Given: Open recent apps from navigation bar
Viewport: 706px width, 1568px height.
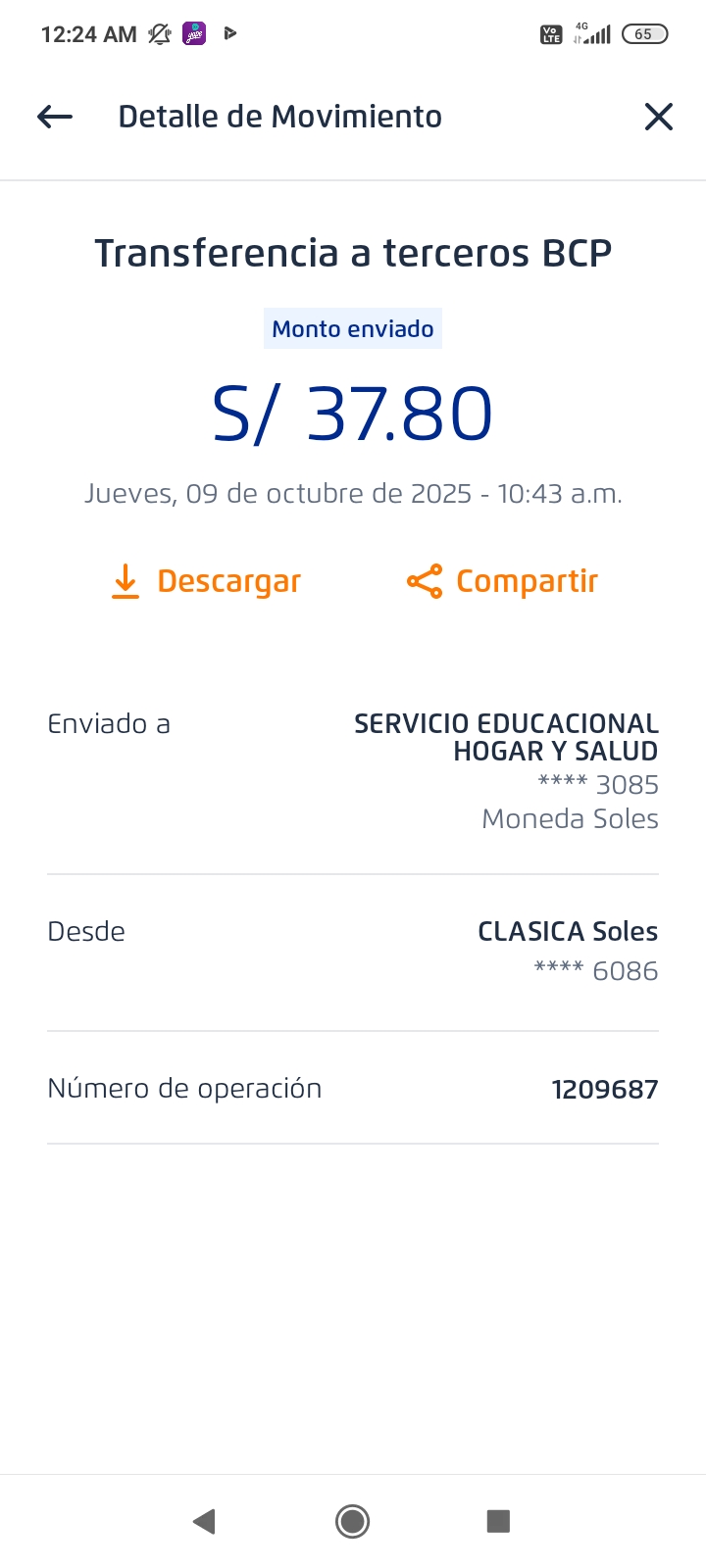Looking at the screenshot, I should 498,1521.
